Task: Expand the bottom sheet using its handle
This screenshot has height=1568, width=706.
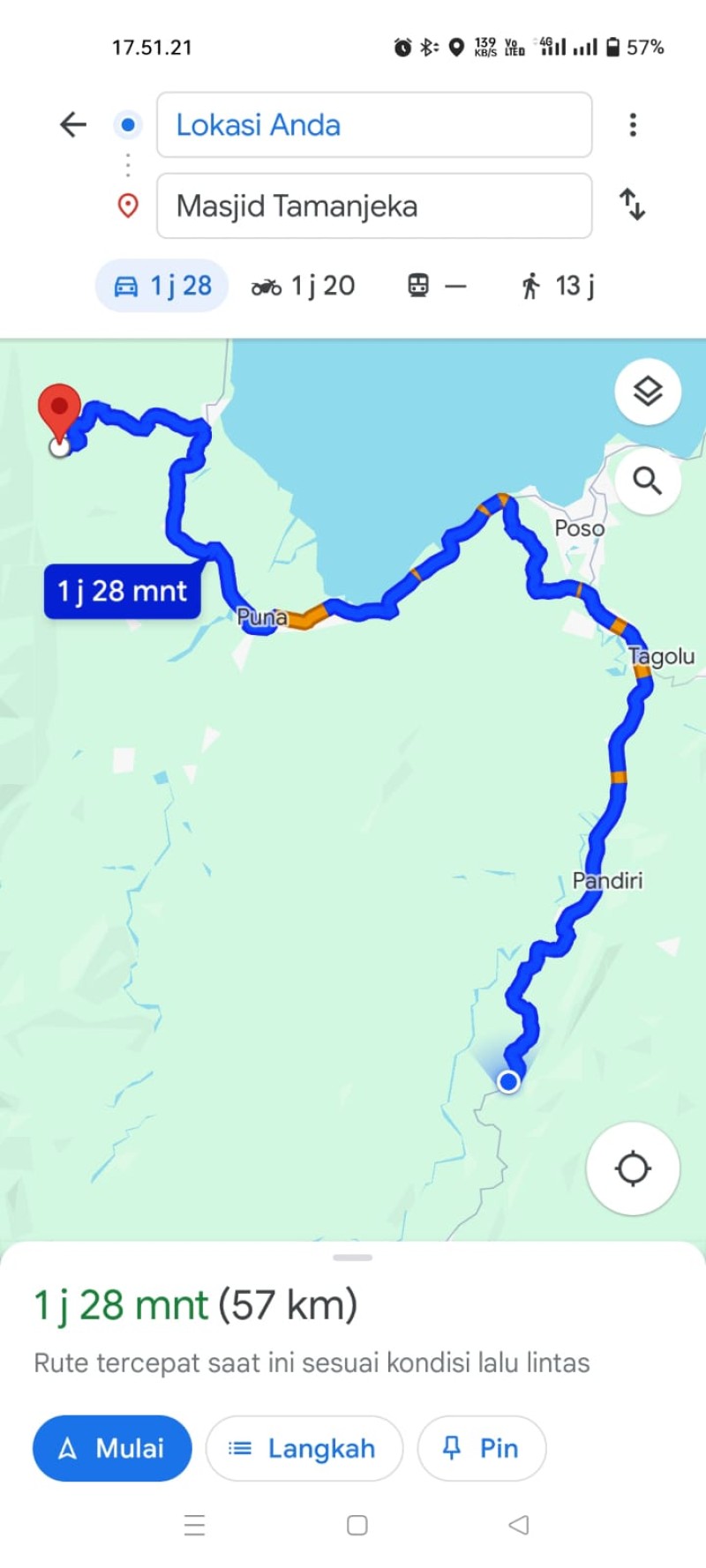Action: pyautogui.click(x=353, y=1258)
